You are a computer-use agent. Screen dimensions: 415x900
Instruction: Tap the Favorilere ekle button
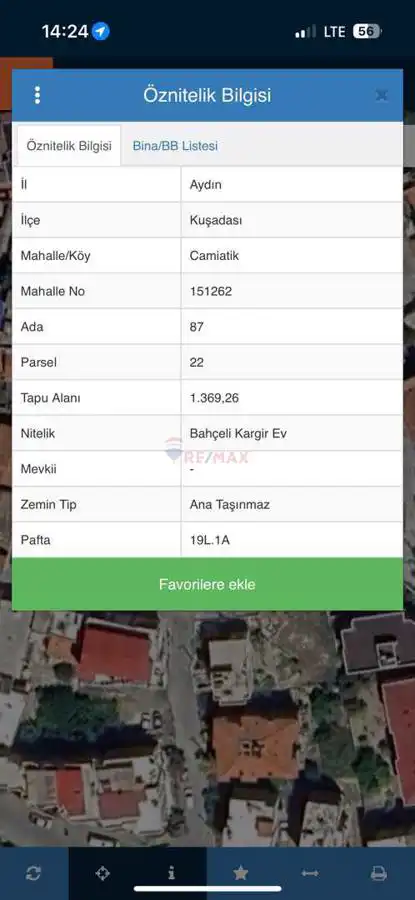pyautogui.click(x=207, y=584)
